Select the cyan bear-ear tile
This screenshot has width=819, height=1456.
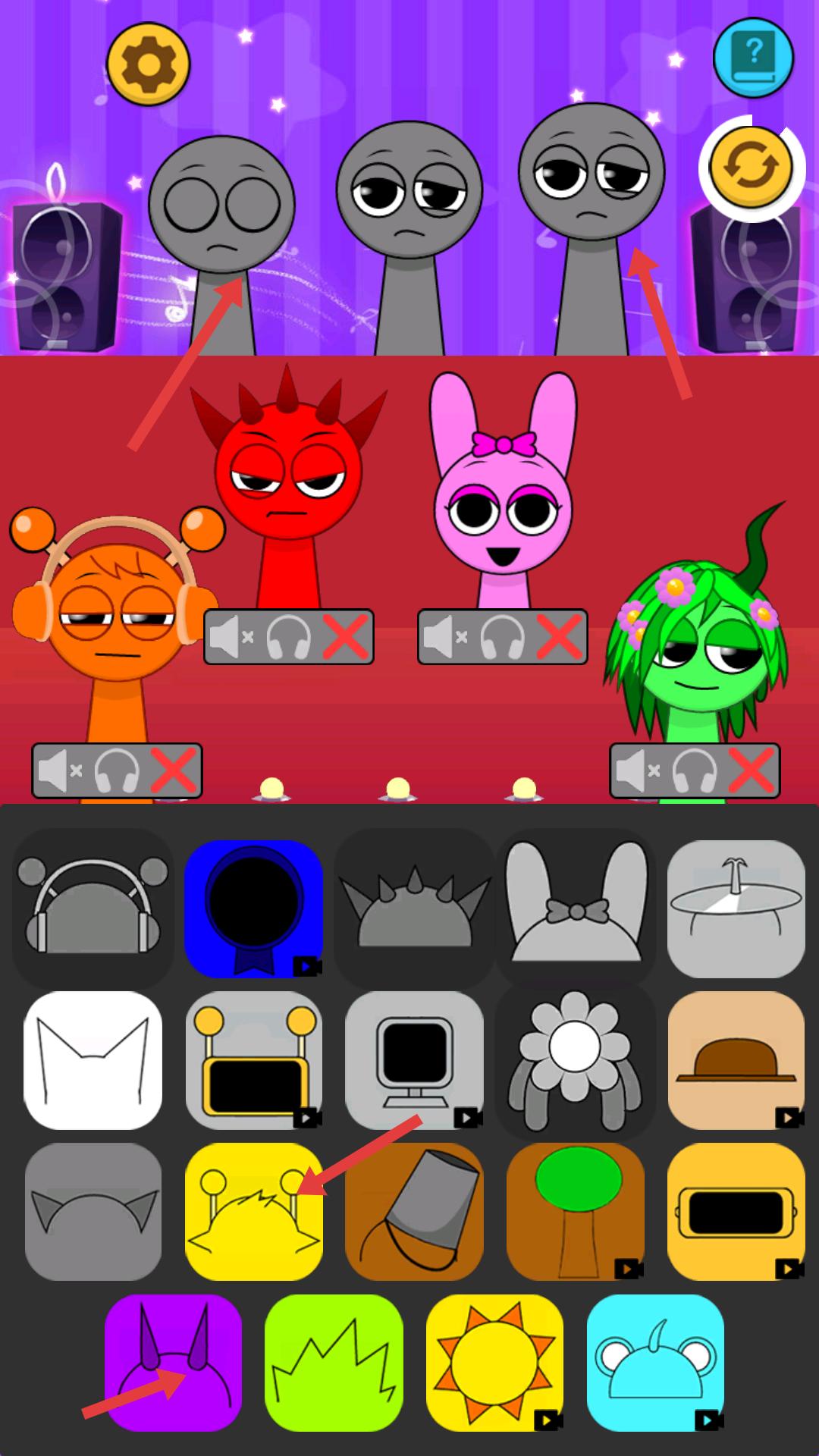(x=655, y=1363)
